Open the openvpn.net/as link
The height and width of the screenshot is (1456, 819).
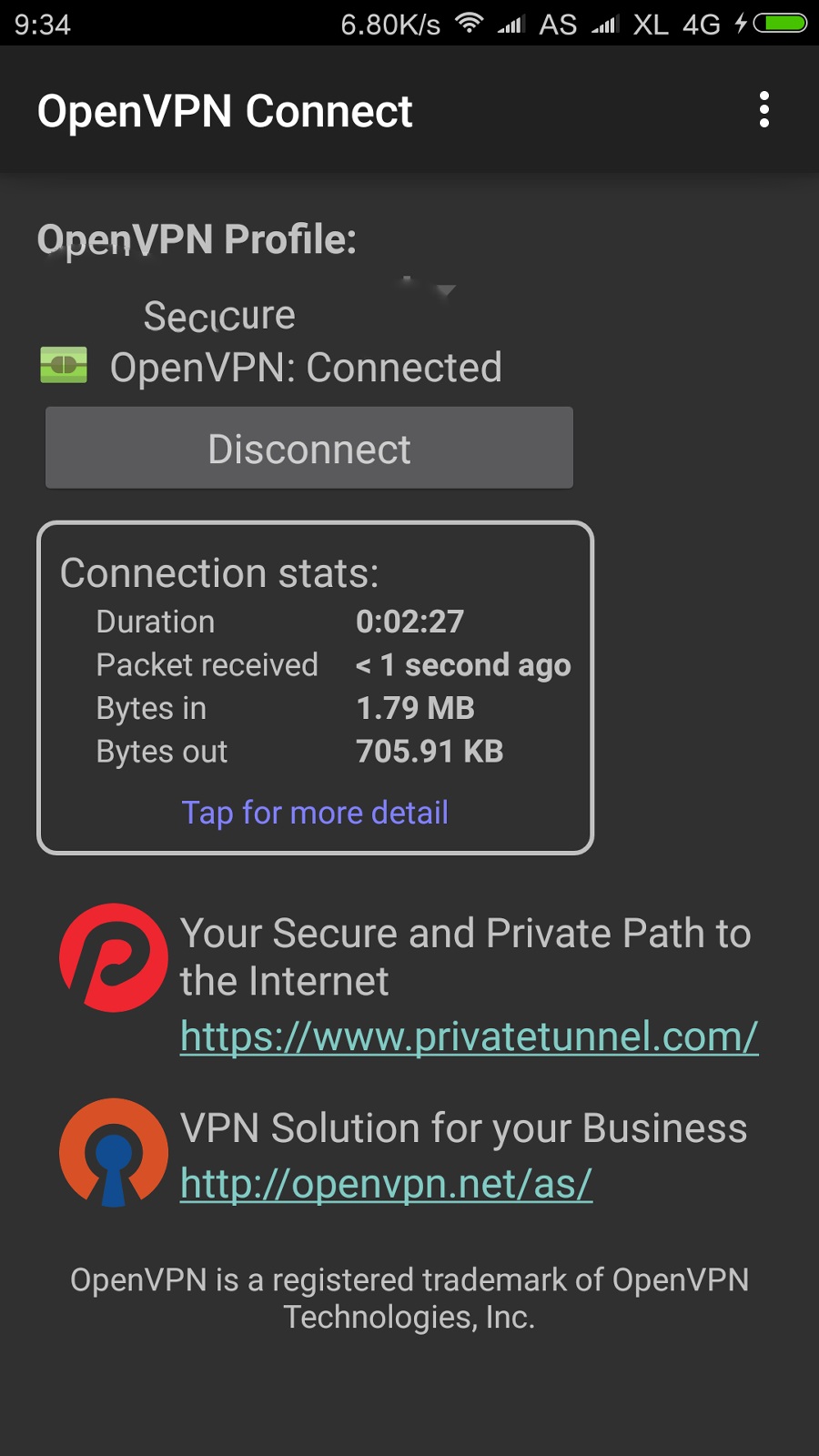coord(384,1184)
